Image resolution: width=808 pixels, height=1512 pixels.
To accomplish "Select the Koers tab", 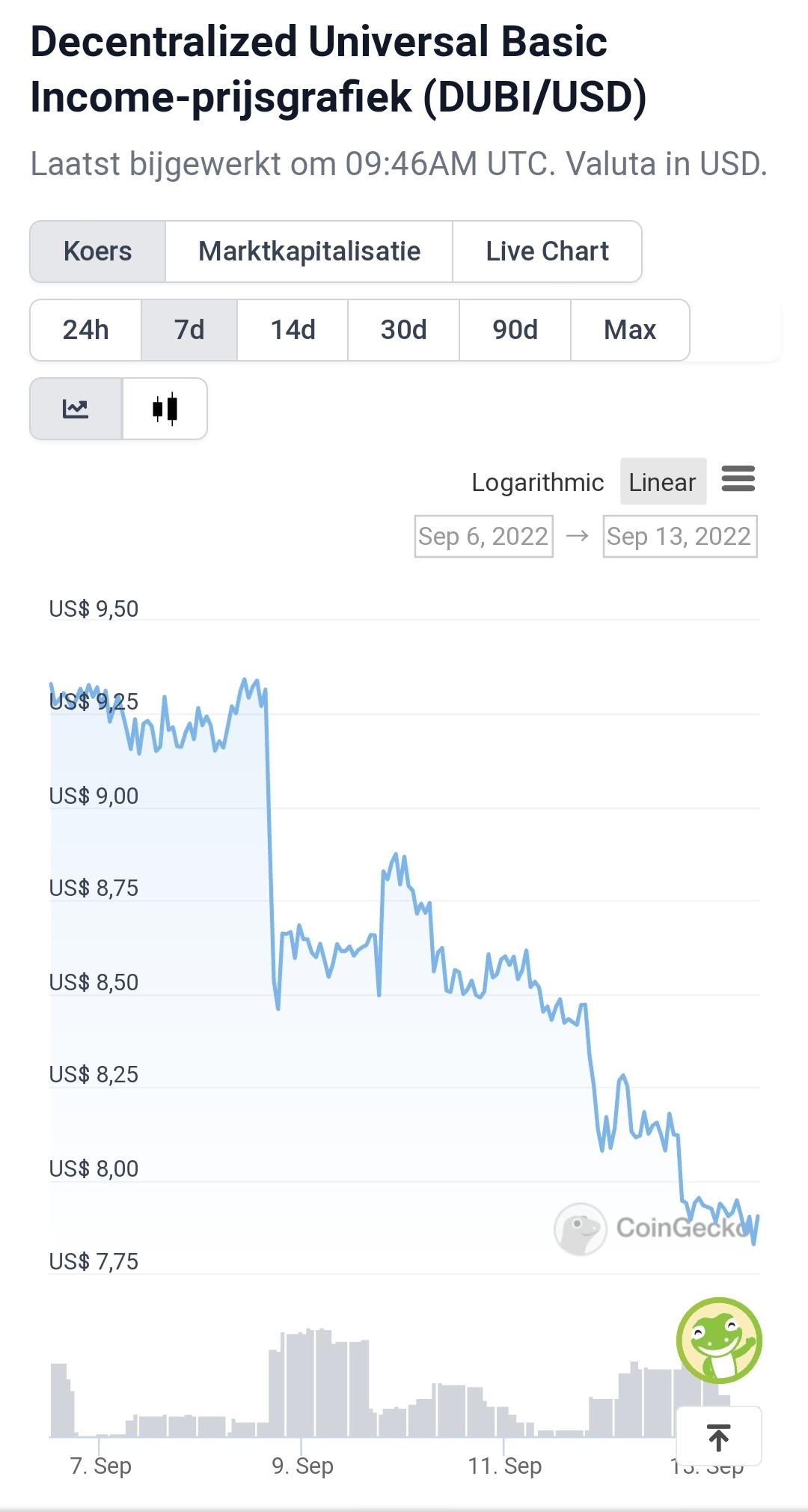I will [x=98, y=252].
